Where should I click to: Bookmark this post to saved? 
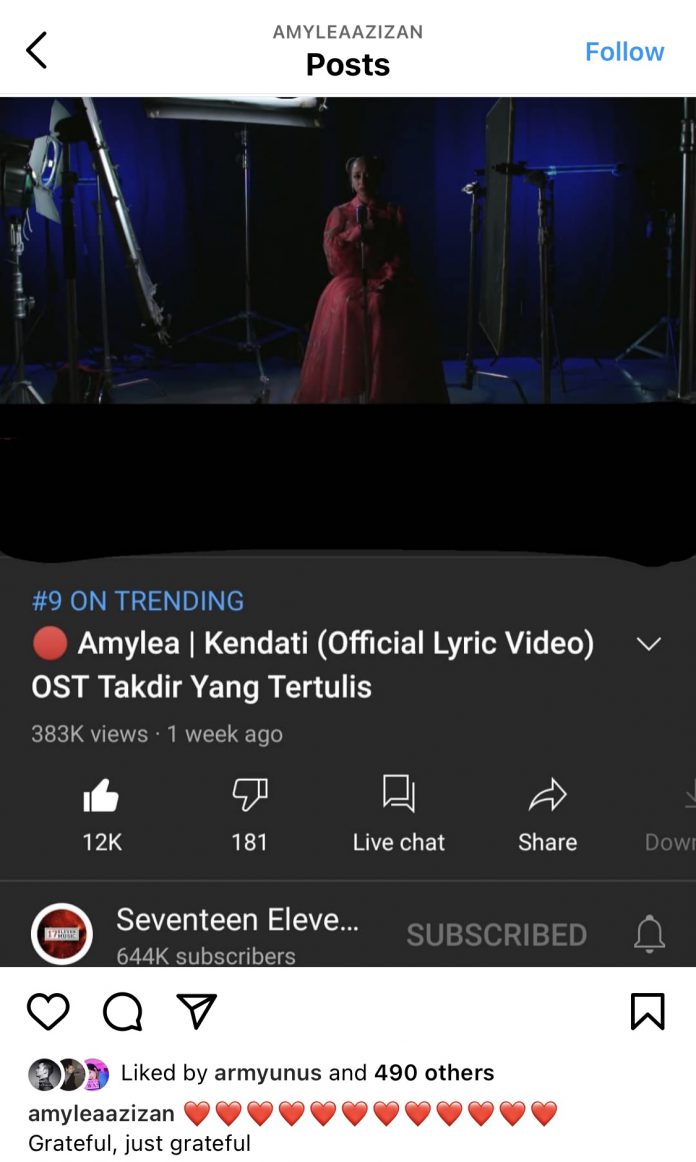tap(647, 1012)
